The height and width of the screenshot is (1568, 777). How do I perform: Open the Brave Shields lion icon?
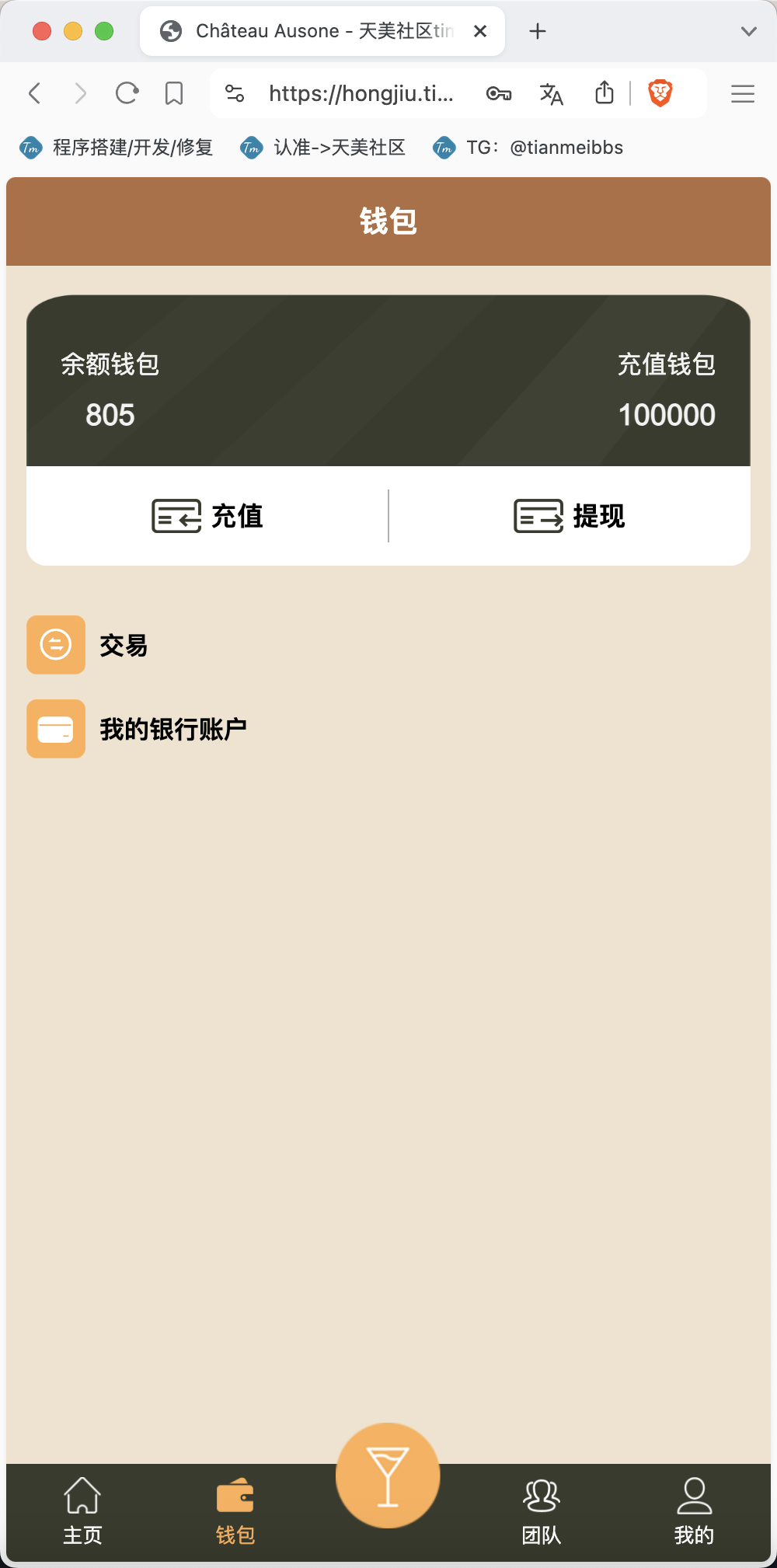[660, 94]
